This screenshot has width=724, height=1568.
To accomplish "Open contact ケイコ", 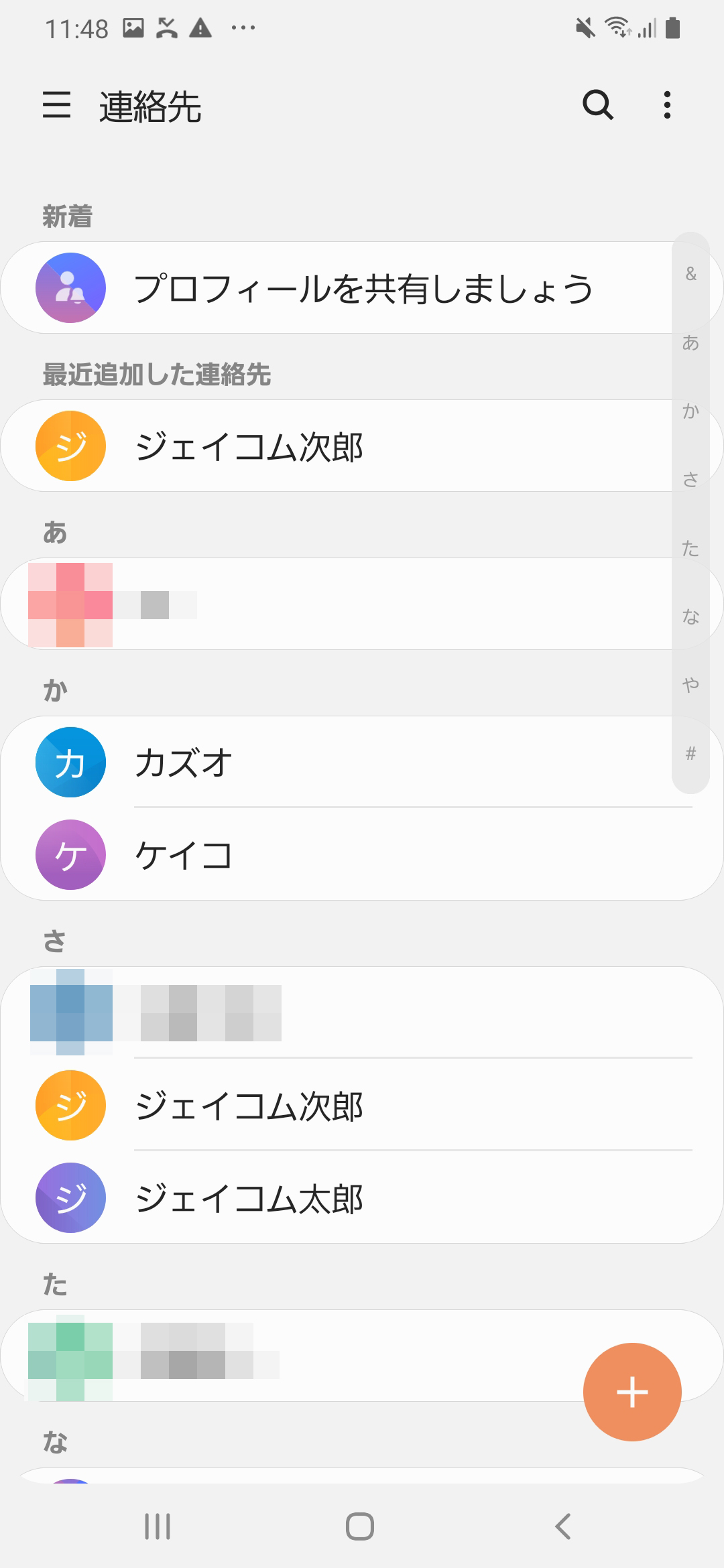I will 362,854.
